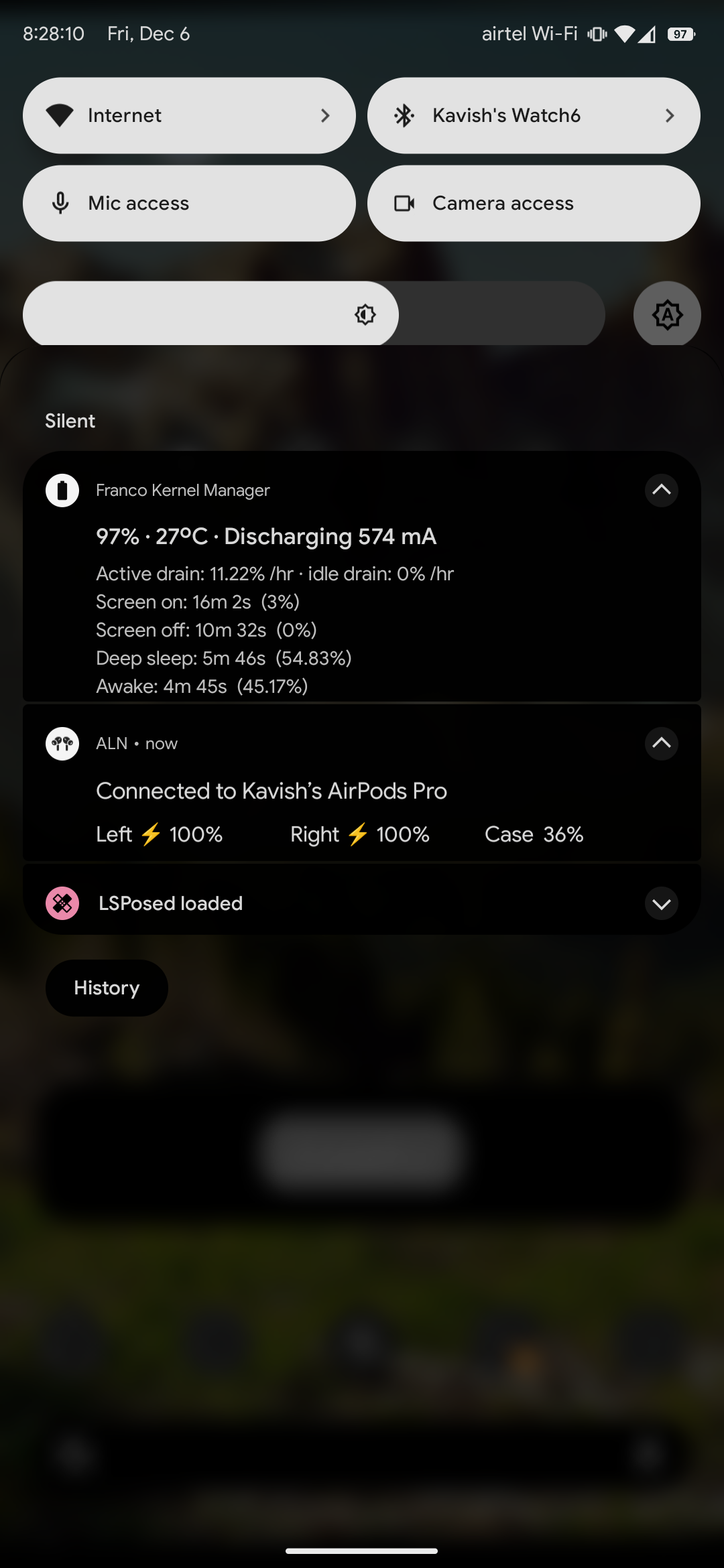The image size is (724, 1568).
Task: Tap the Bluetooth icon on Kavish's Watch6 tile
Action: click(x=405, y=115)
